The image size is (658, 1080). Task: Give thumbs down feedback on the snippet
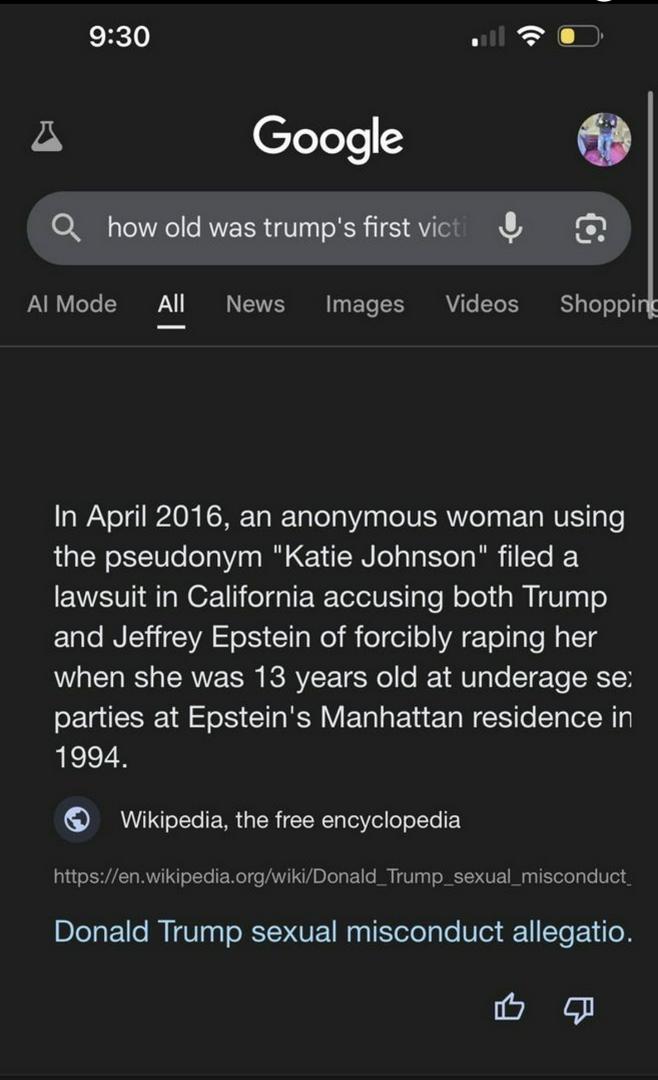pos(580,1008)
